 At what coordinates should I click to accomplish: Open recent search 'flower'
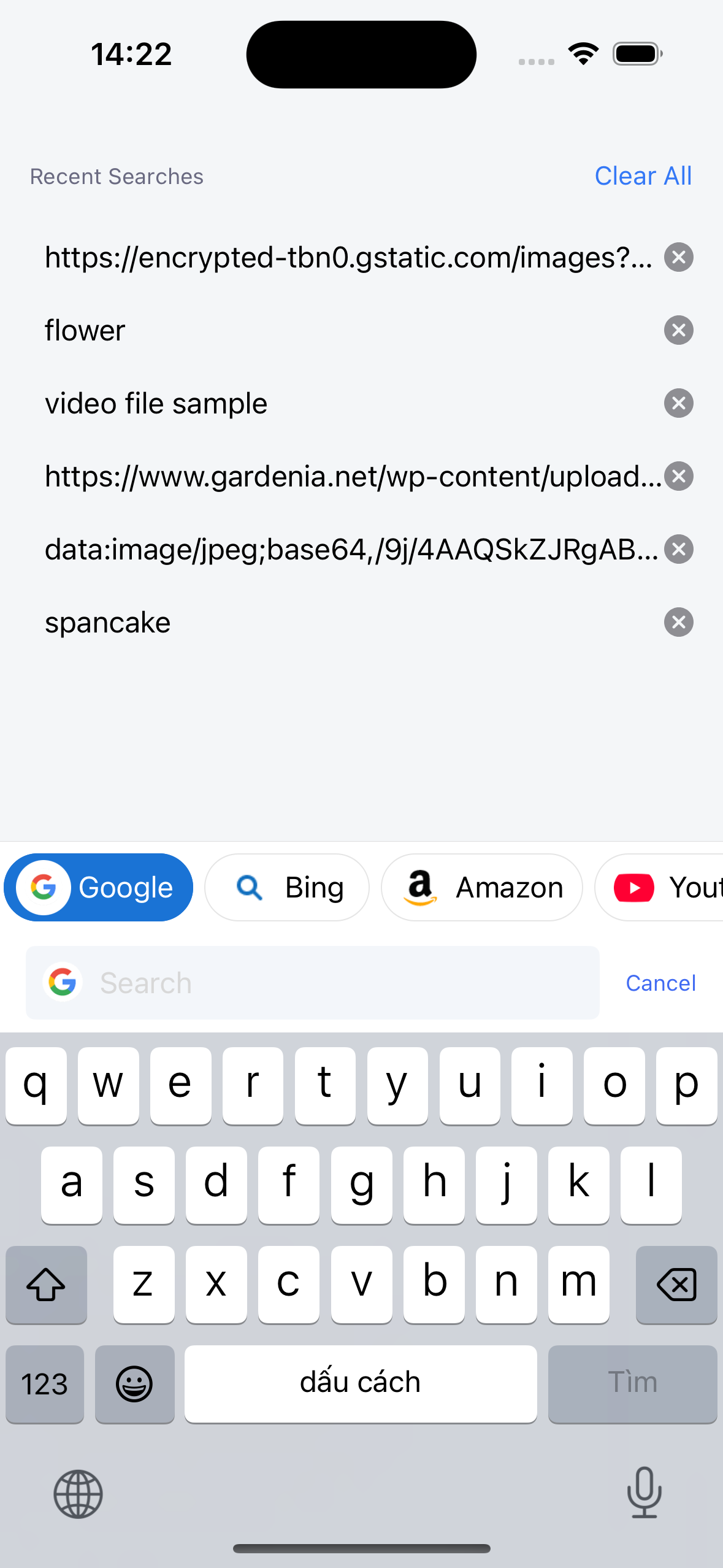click(85, 331)
